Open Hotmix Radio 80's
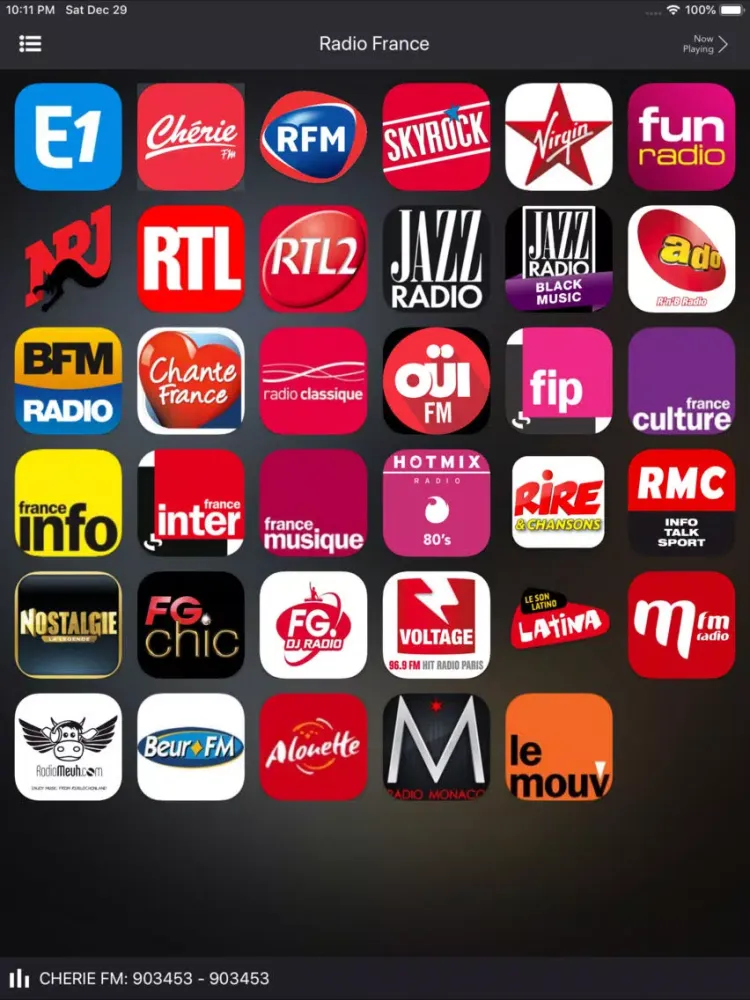750x1000 pixels. point(436,503)
